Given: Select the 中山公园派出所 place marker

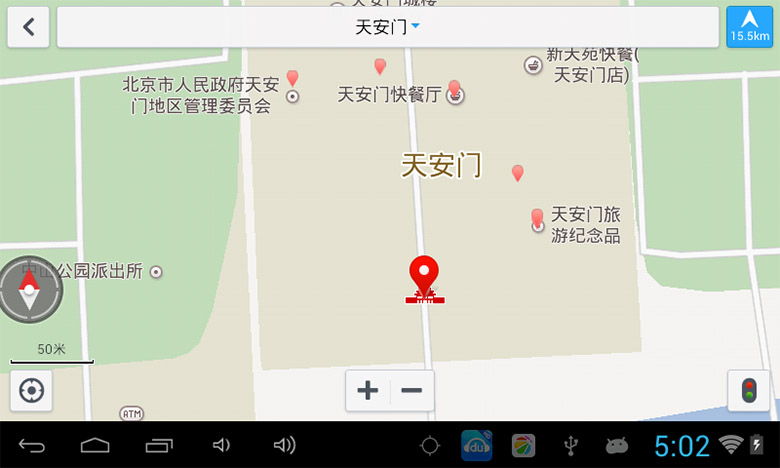Looking at the screenshot, I should (x=156, y=271).
